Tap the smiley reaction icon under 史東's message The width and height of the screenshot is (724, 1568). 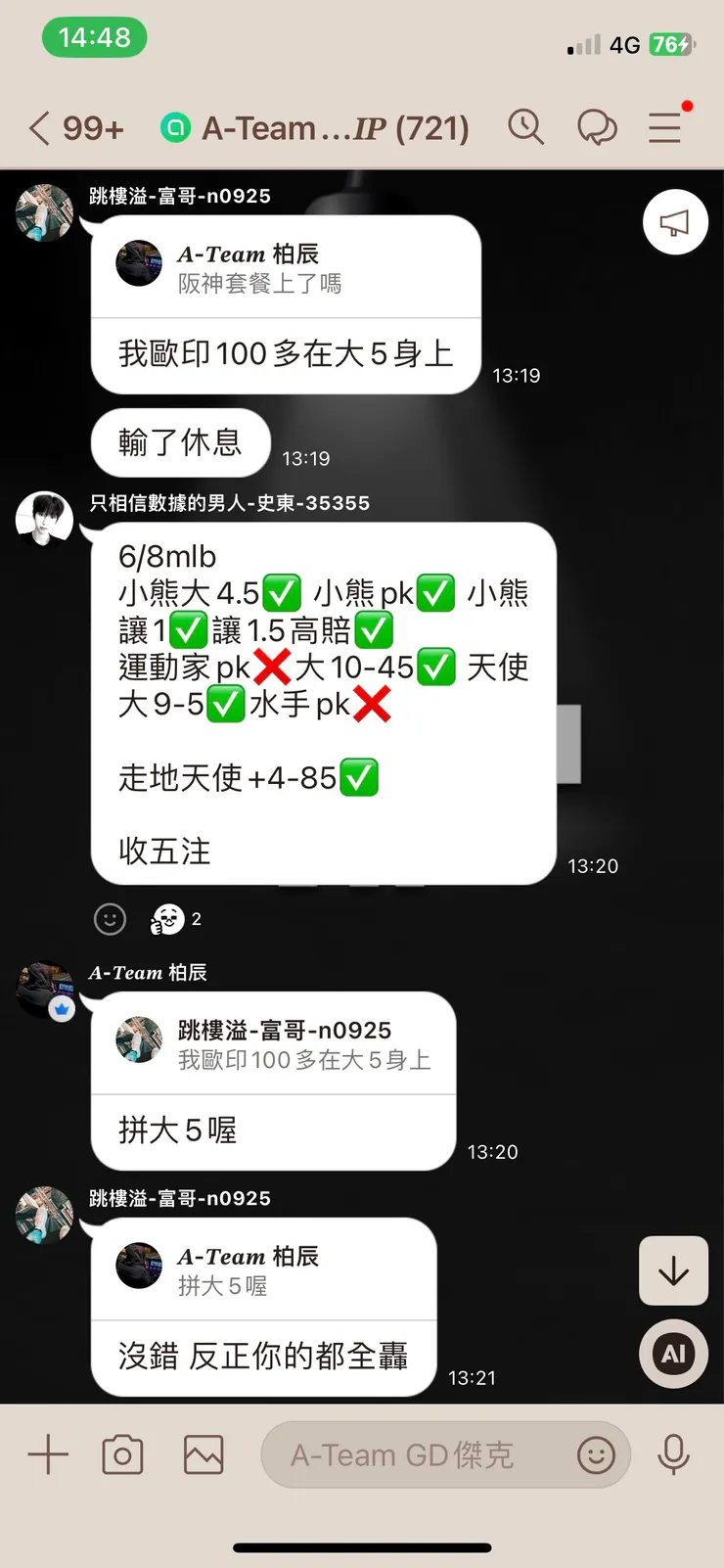click(110, 919)
